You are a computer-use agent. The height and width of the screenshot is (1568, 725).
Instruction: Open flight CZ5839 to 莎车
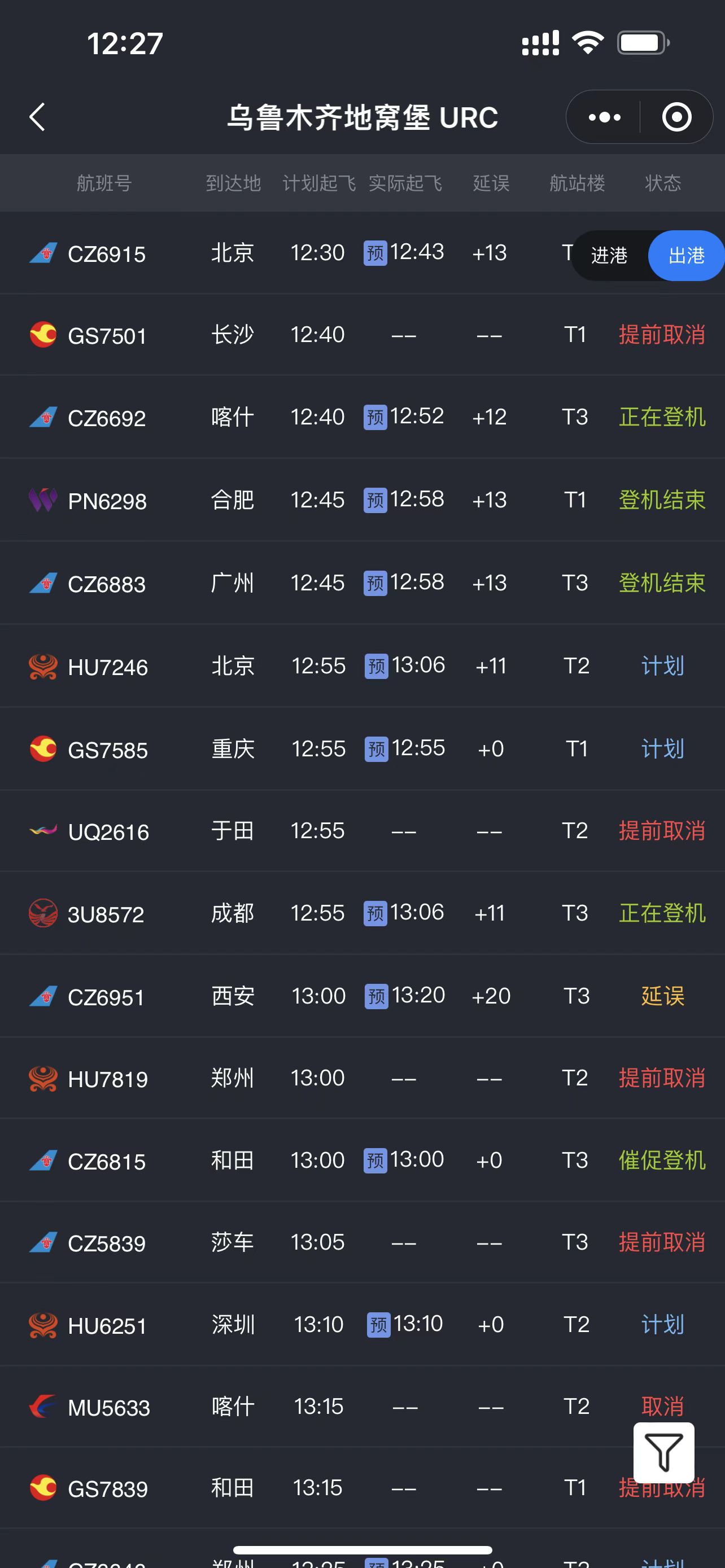pos(362,1242)
